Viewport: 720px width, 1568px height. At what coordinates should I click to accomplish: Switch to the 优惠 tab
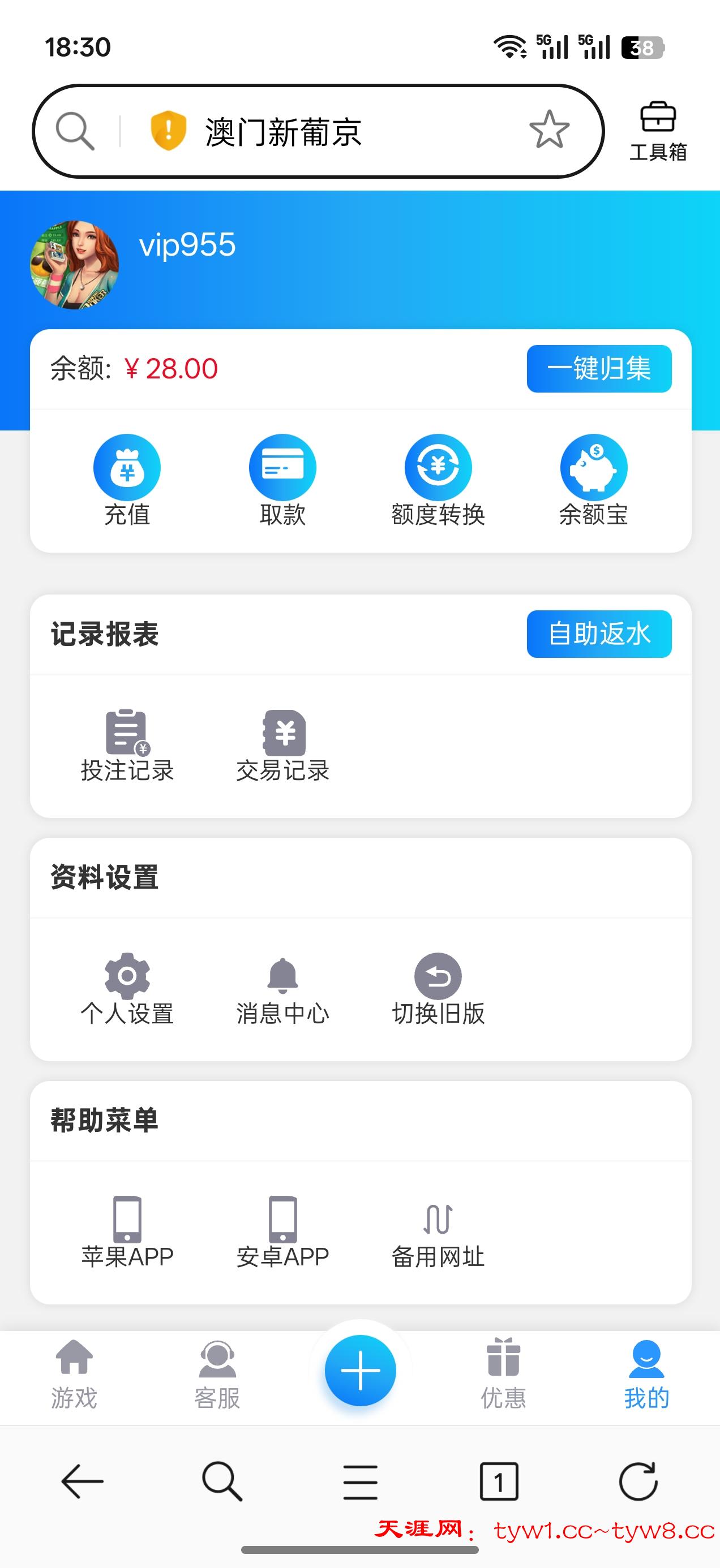tap(503, 1375)
